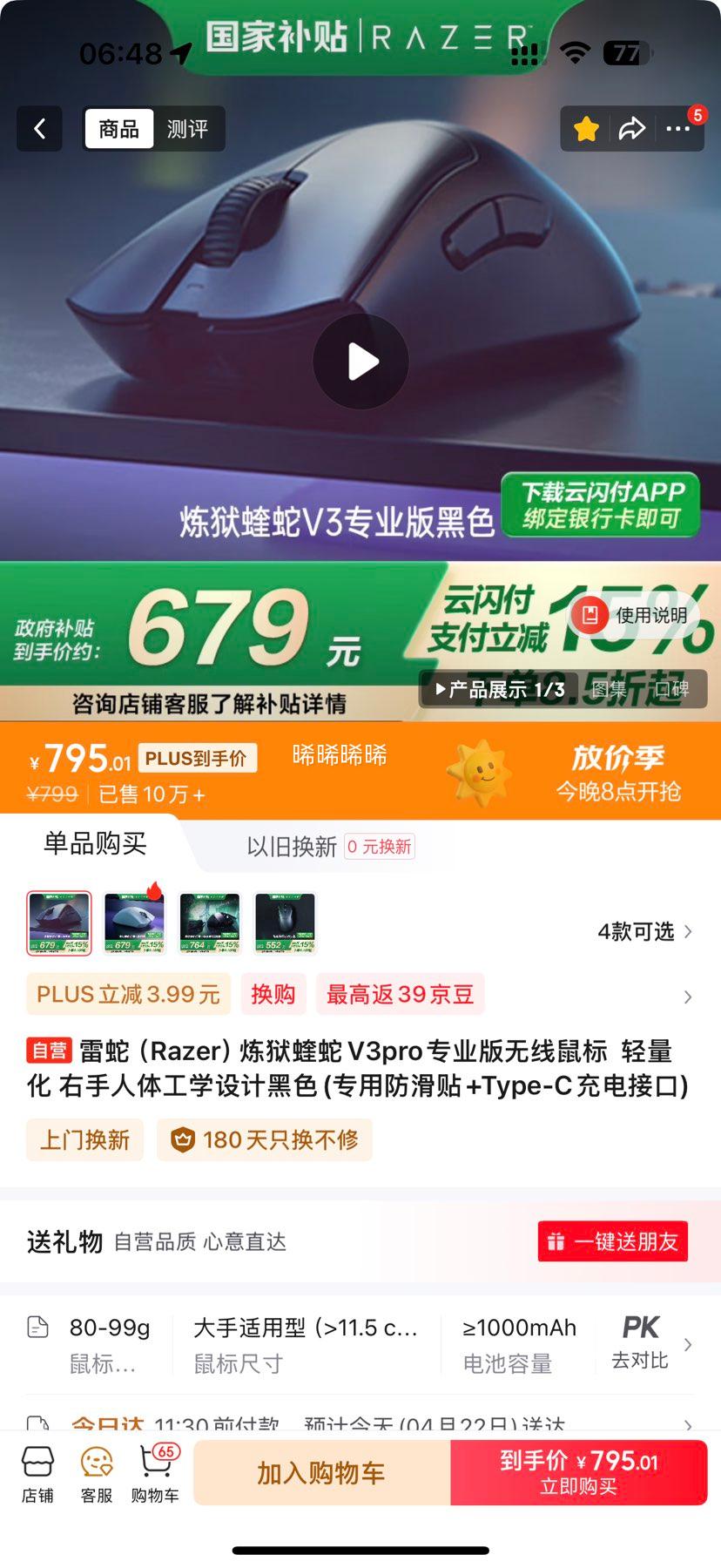Click the back arrow at top left
This screenshot has width=721, height=1568.
[39, 128]
